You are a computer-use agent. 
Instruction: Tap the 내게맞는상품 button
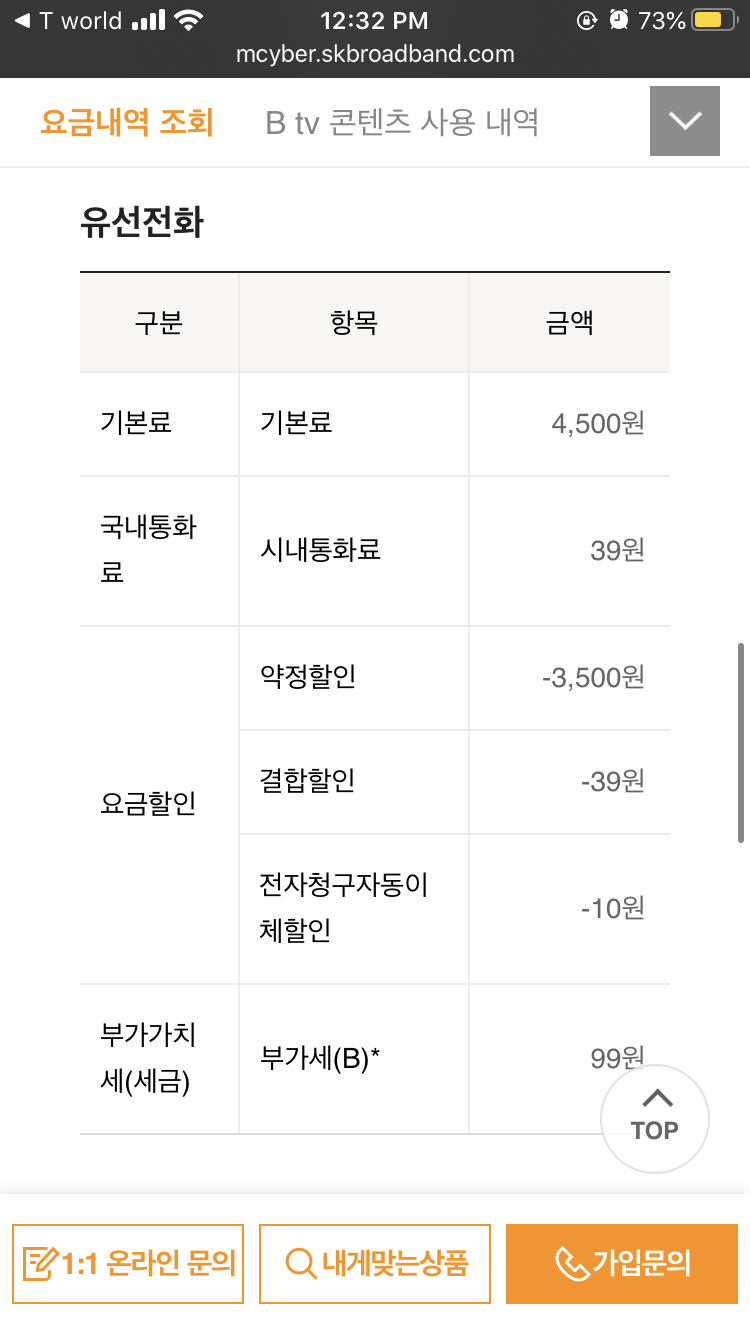pos(375,1263)
